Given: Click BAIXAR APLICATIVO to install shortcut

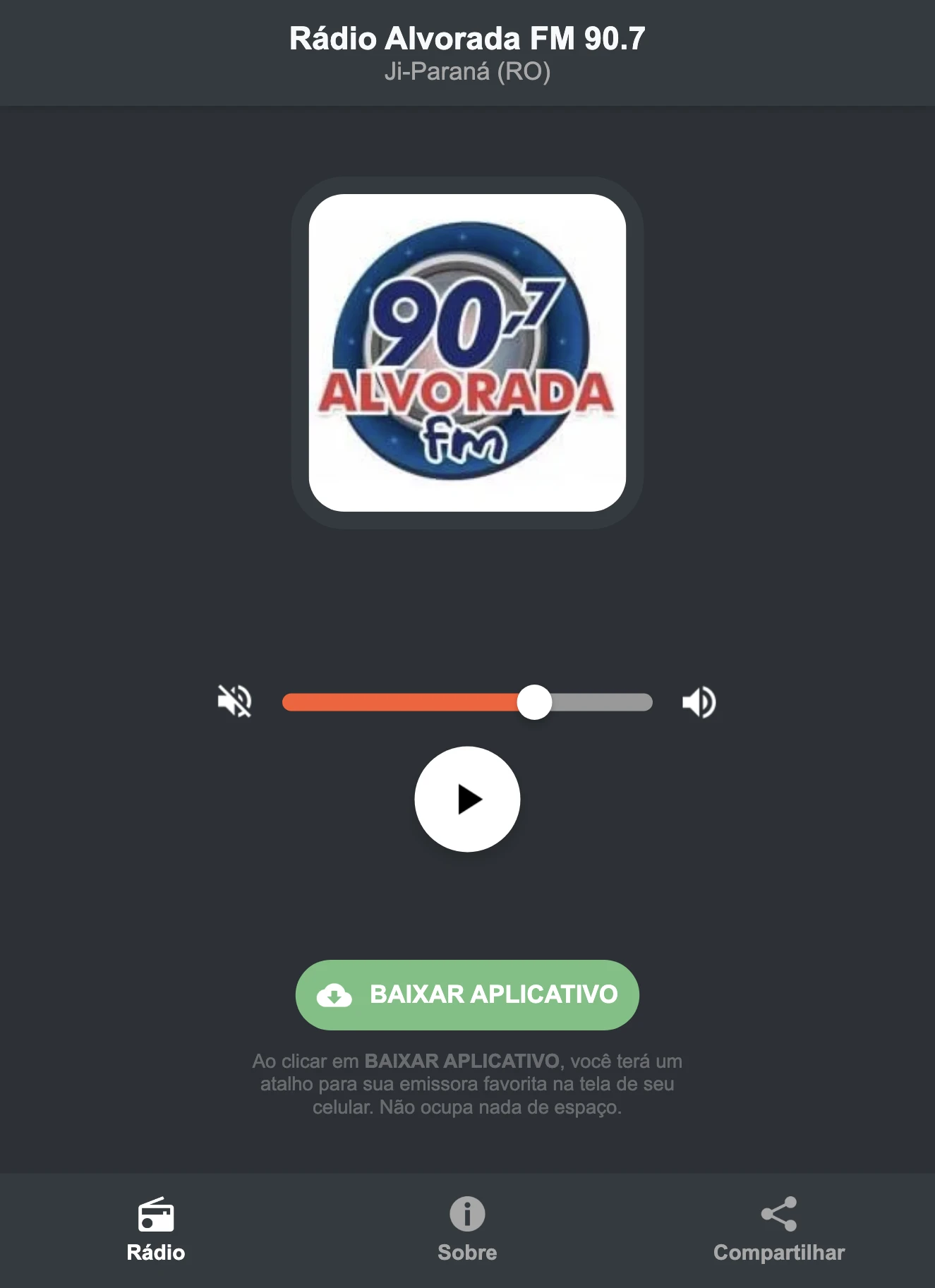Looking at the screenshot, I should click(467, 995).
